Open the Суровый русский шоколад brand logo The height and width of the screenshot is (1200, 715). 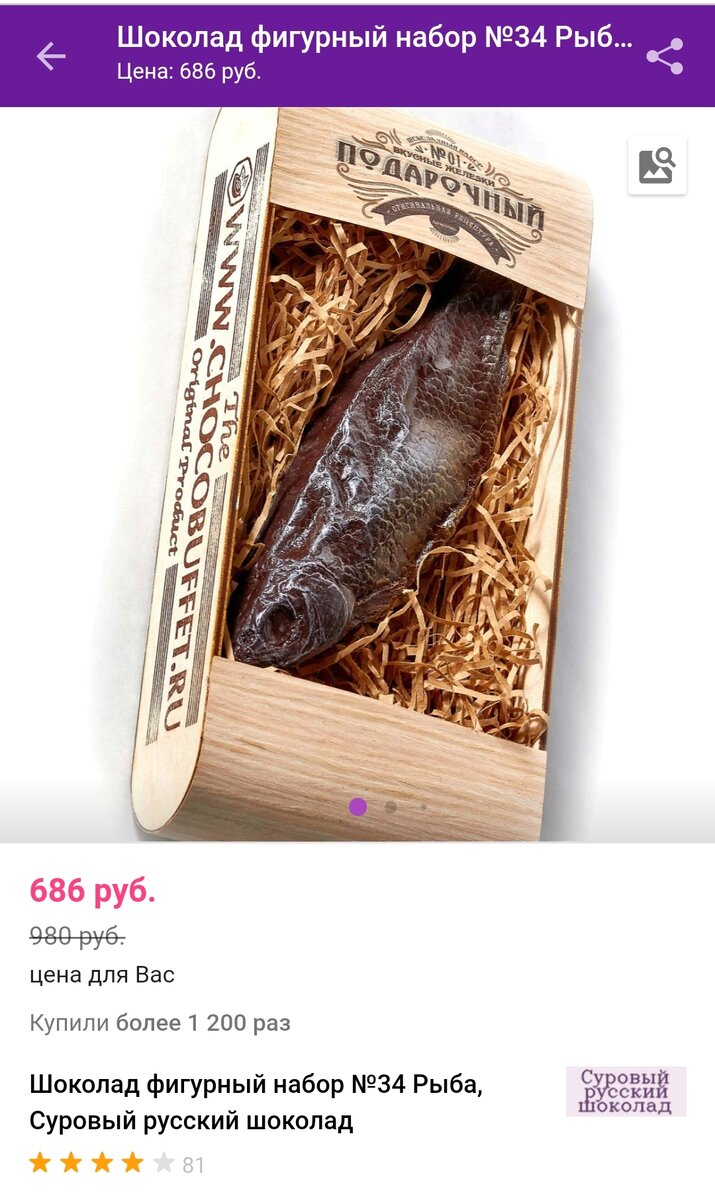[626, 1091]
